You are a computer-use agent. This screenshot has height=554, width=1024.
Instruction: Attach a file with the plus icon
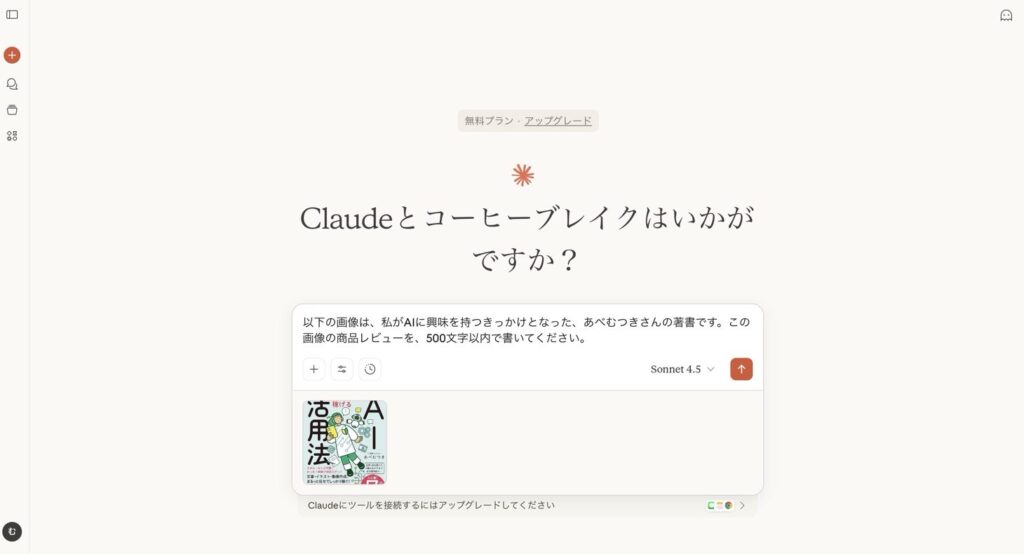pyautogui.click(x=314, y=369)
